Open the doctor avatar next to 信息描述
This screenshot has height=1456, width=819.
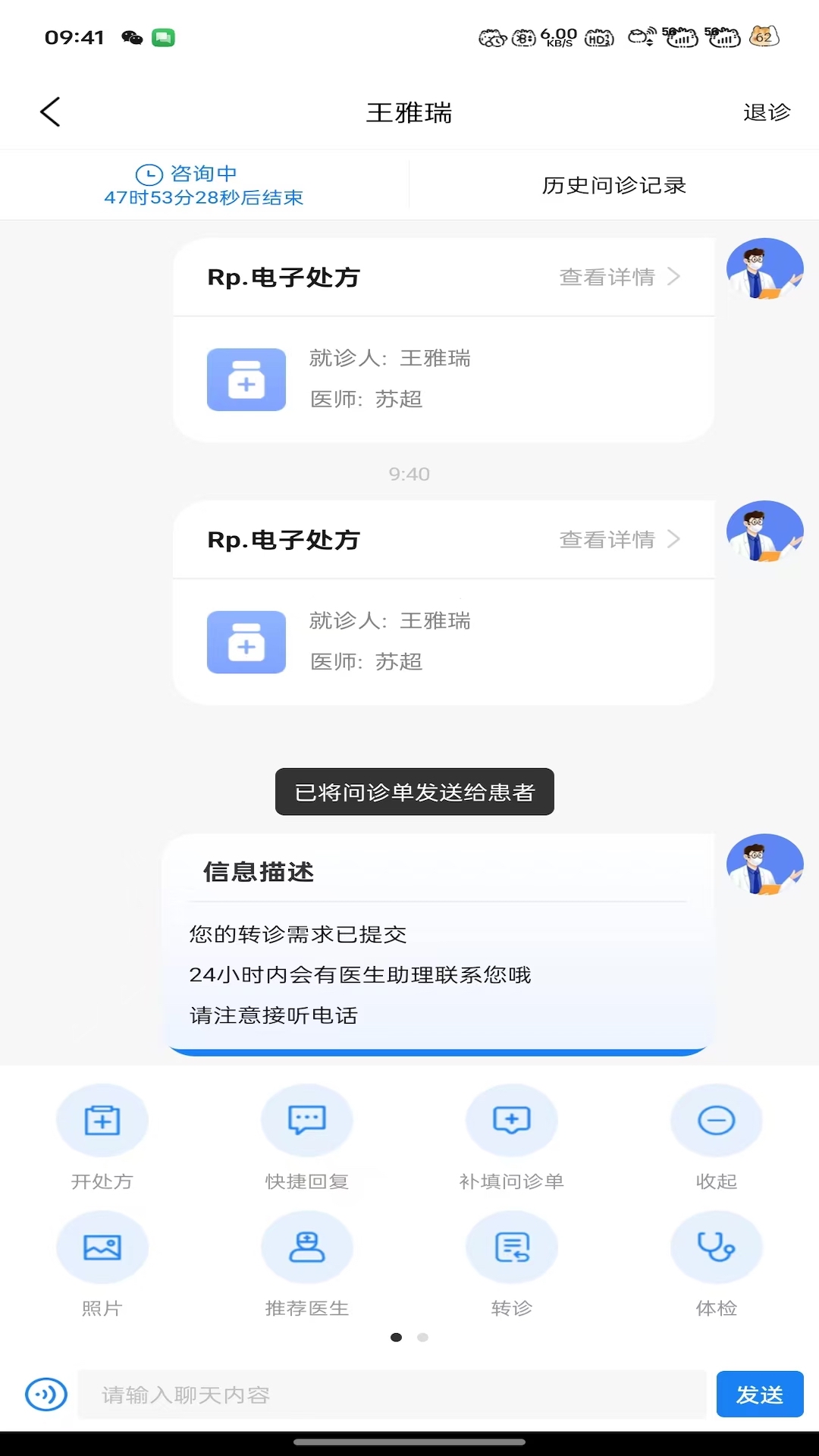766,864
